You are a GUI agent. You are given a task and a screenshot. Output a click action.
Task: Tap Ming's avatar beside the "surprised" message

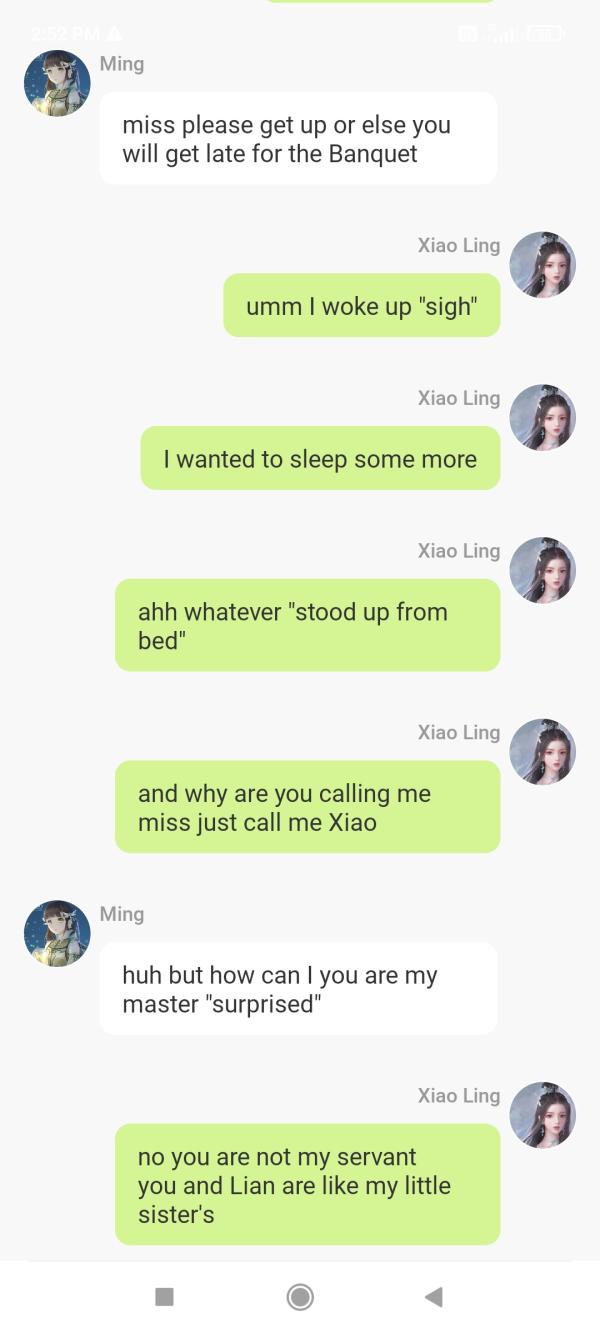click(x=57, y=933)
